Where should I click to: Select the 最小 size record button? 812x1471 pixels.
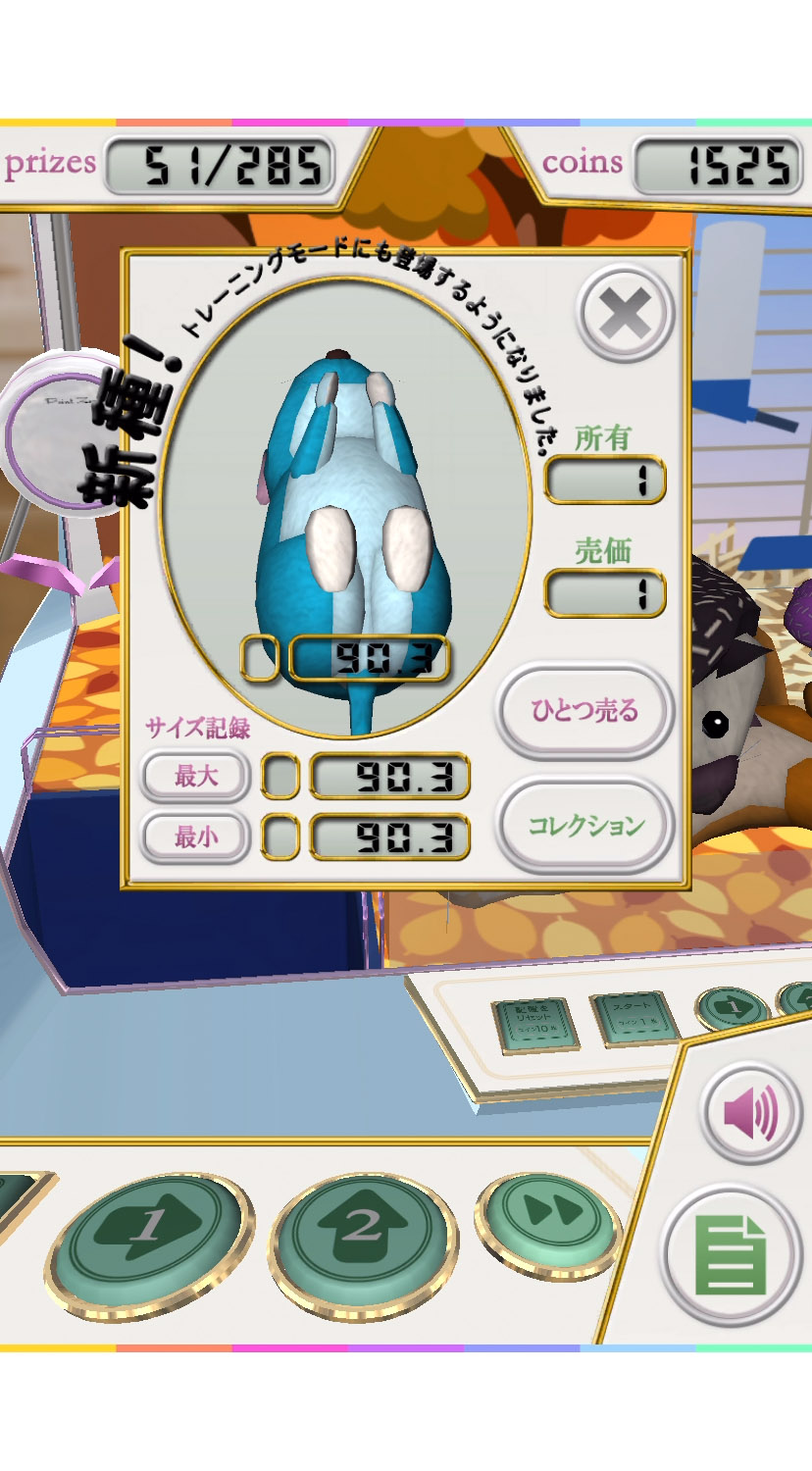click(196, 837)
